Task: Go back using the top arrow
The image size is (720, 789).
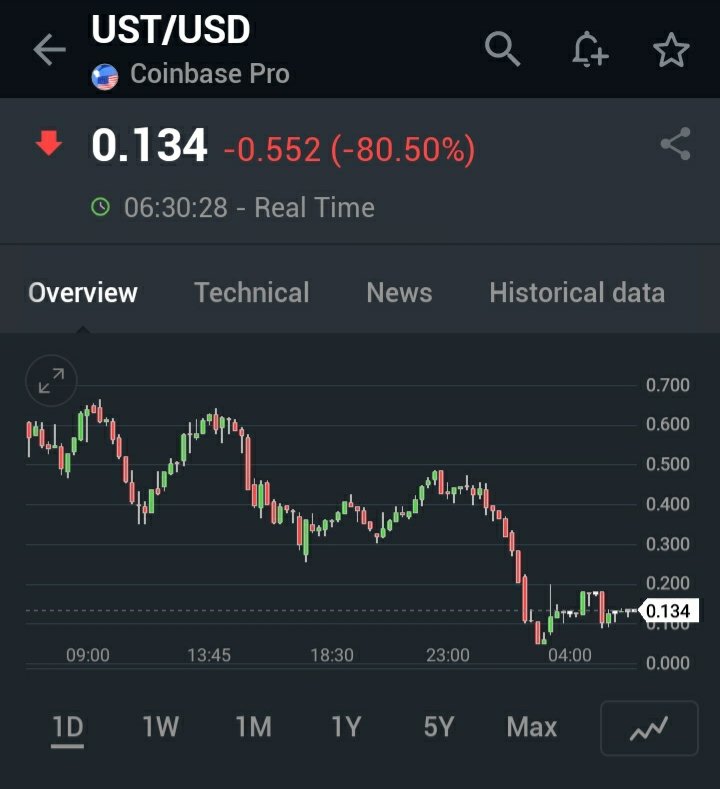Action: pos(48,50)
